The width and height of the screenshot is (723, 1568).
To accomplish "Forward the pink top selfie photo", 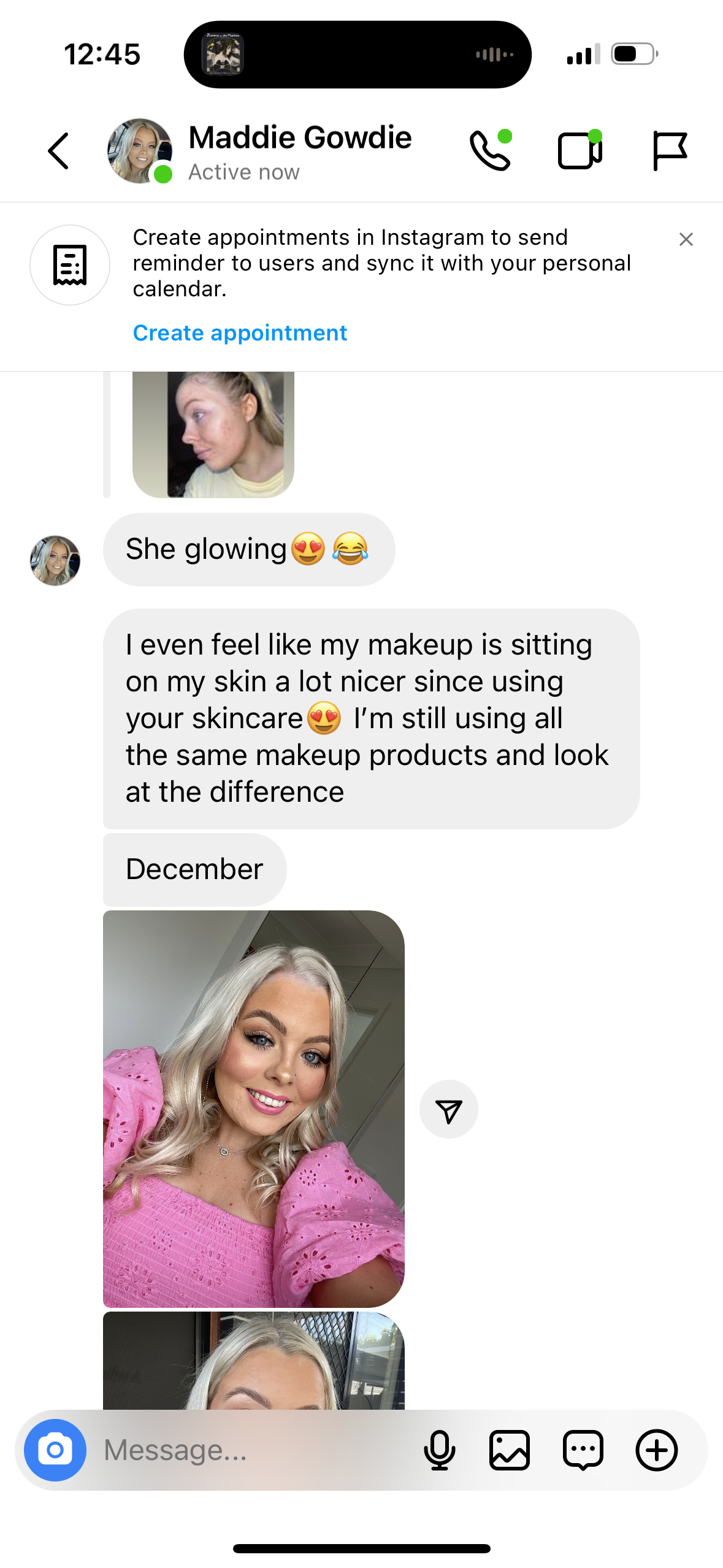I will tap(448, 1109).
